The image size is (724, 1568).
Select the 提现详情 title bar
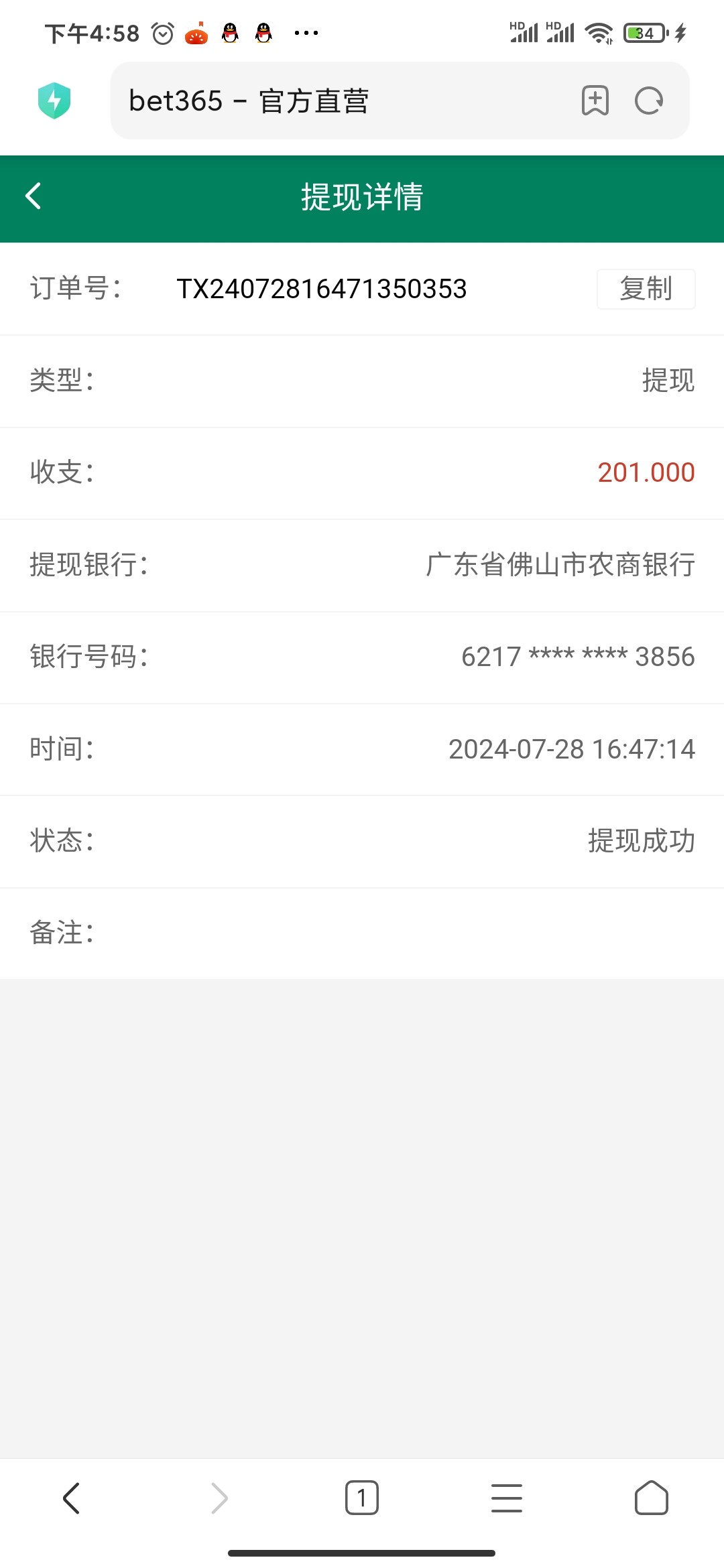(362, 197)
